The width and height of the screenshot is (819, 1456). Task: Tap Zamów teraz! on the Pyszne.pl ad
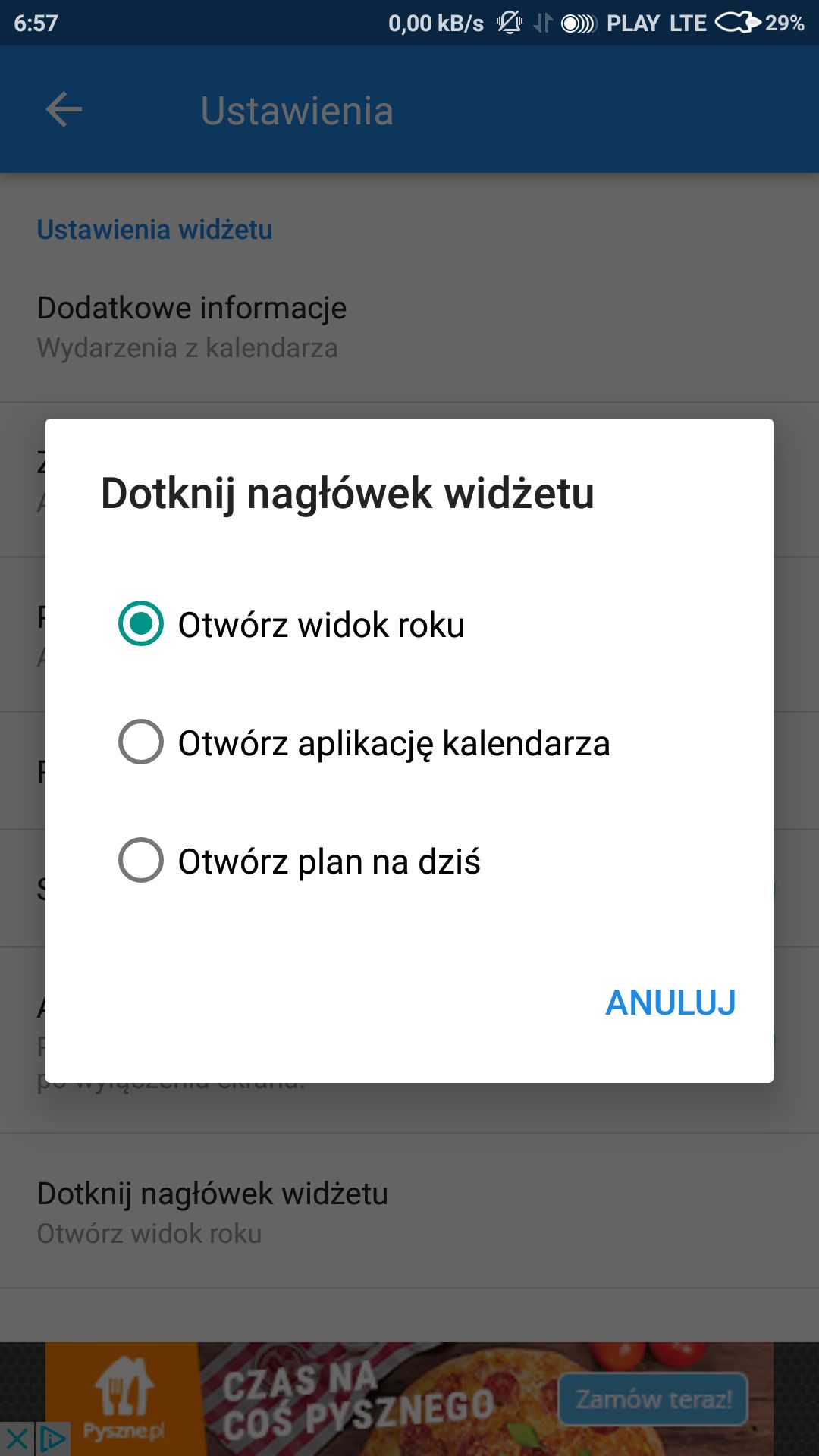[653, 1398]
